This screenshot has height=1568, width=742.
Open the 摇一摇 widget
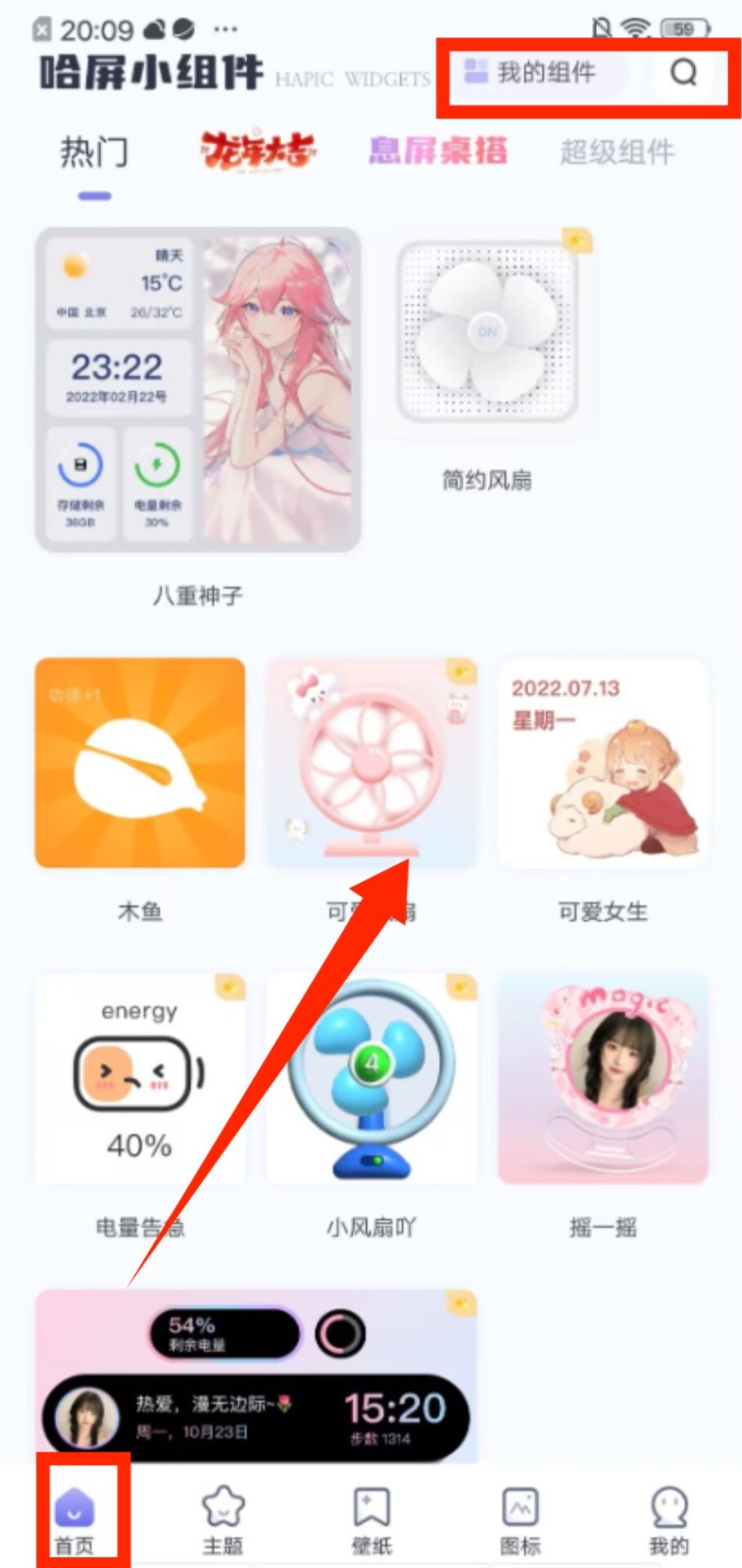point(602,1078)
